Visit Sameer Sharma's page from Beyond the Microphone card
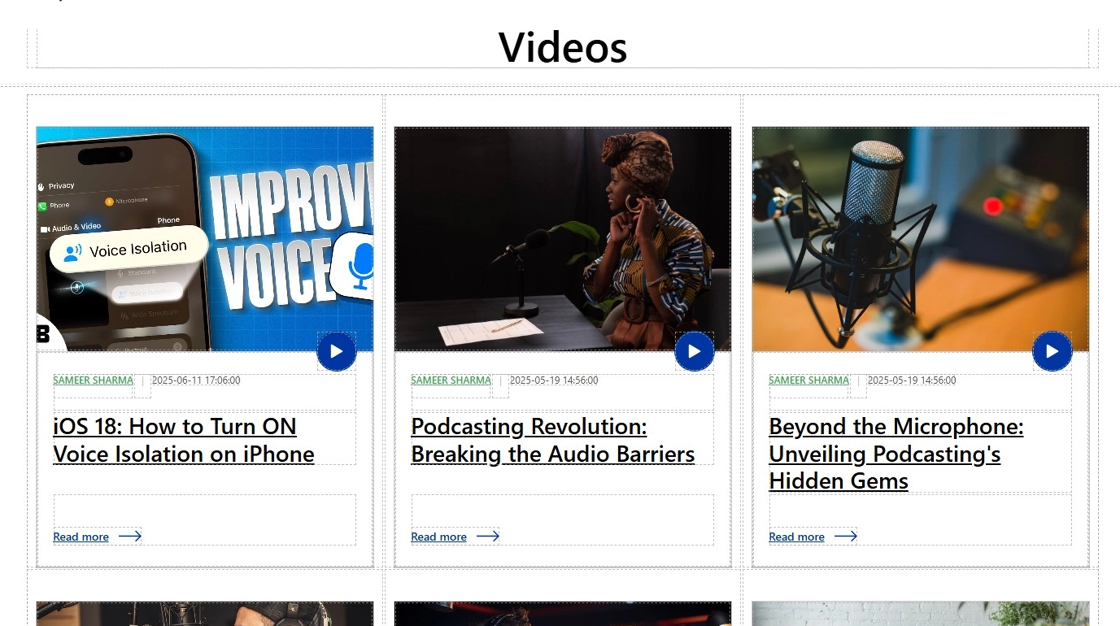Image resolution: width=1120 pixels, height=626 pixels. pyautogui.click(x=809, y=381)
